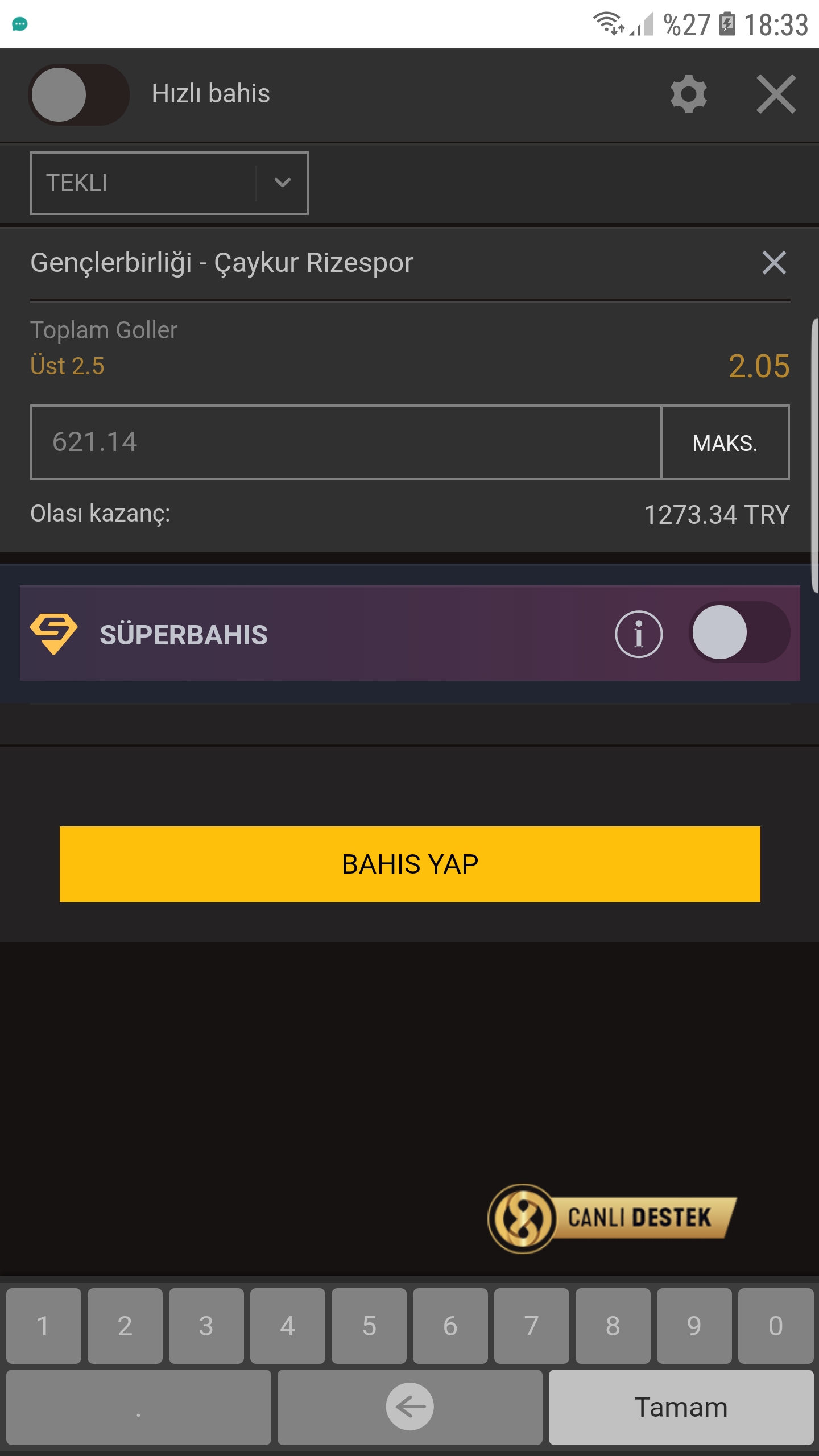Viewport: 819px width, 1456px height.
Task: Type digit 5 on the keypad
Action: [x=369, y=1326]
